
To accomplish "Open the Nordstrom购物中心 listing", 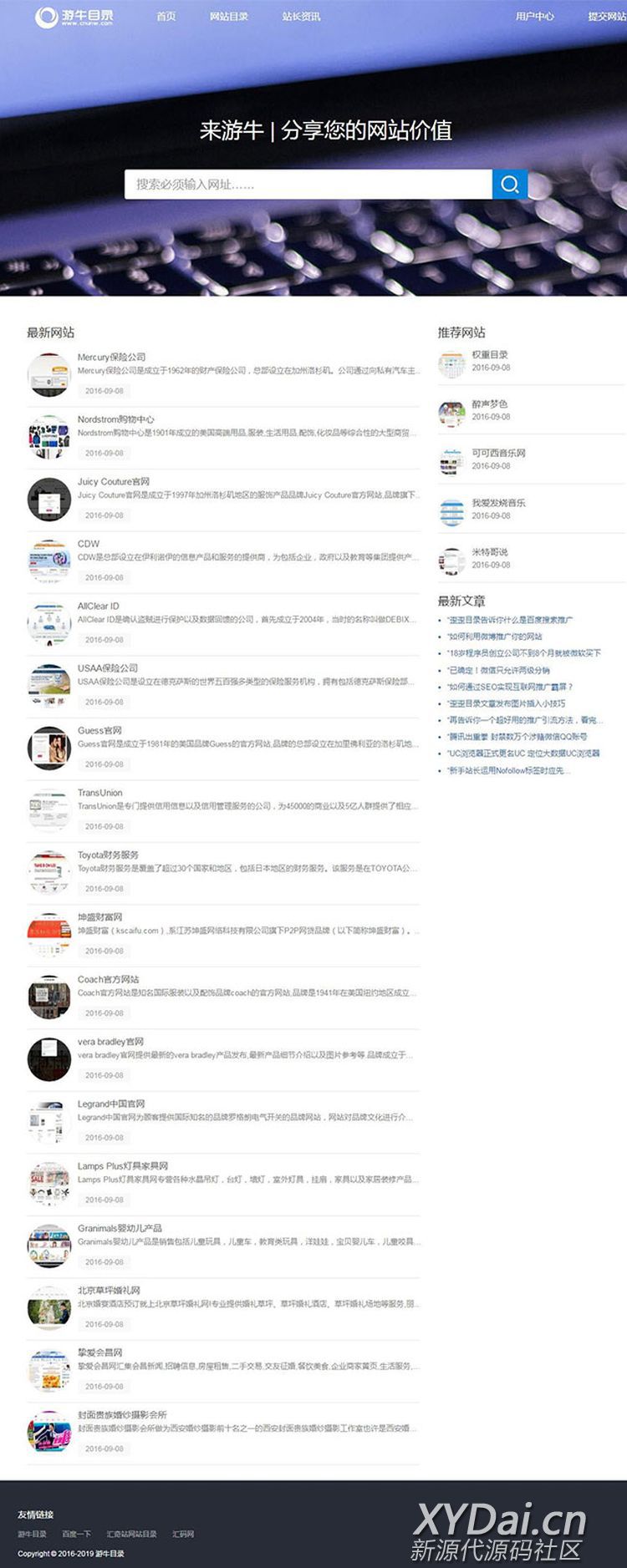I will (x=115, y=419).
